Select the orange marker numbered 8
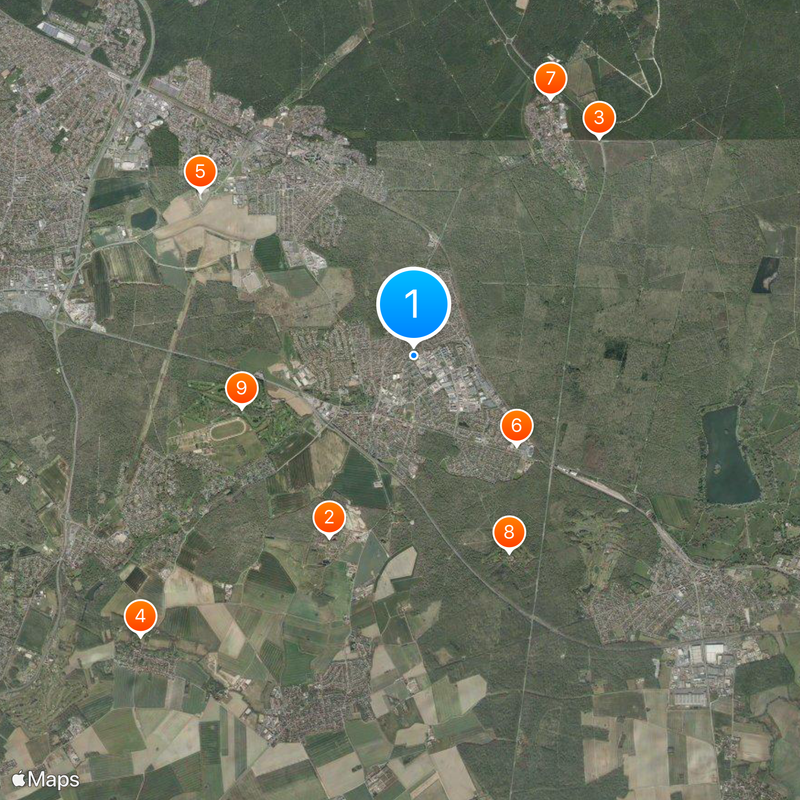This screenshot has width=800, height=800. click(x=509, y=533)
